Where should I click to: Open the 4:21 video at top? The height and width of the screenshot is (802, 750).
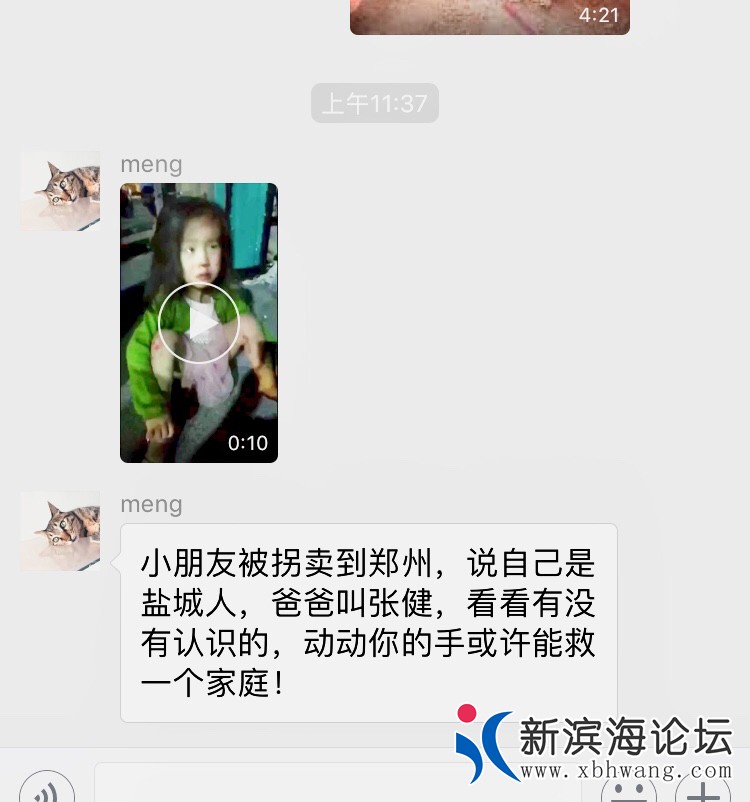pyautogui.click(x=489, y=16)
